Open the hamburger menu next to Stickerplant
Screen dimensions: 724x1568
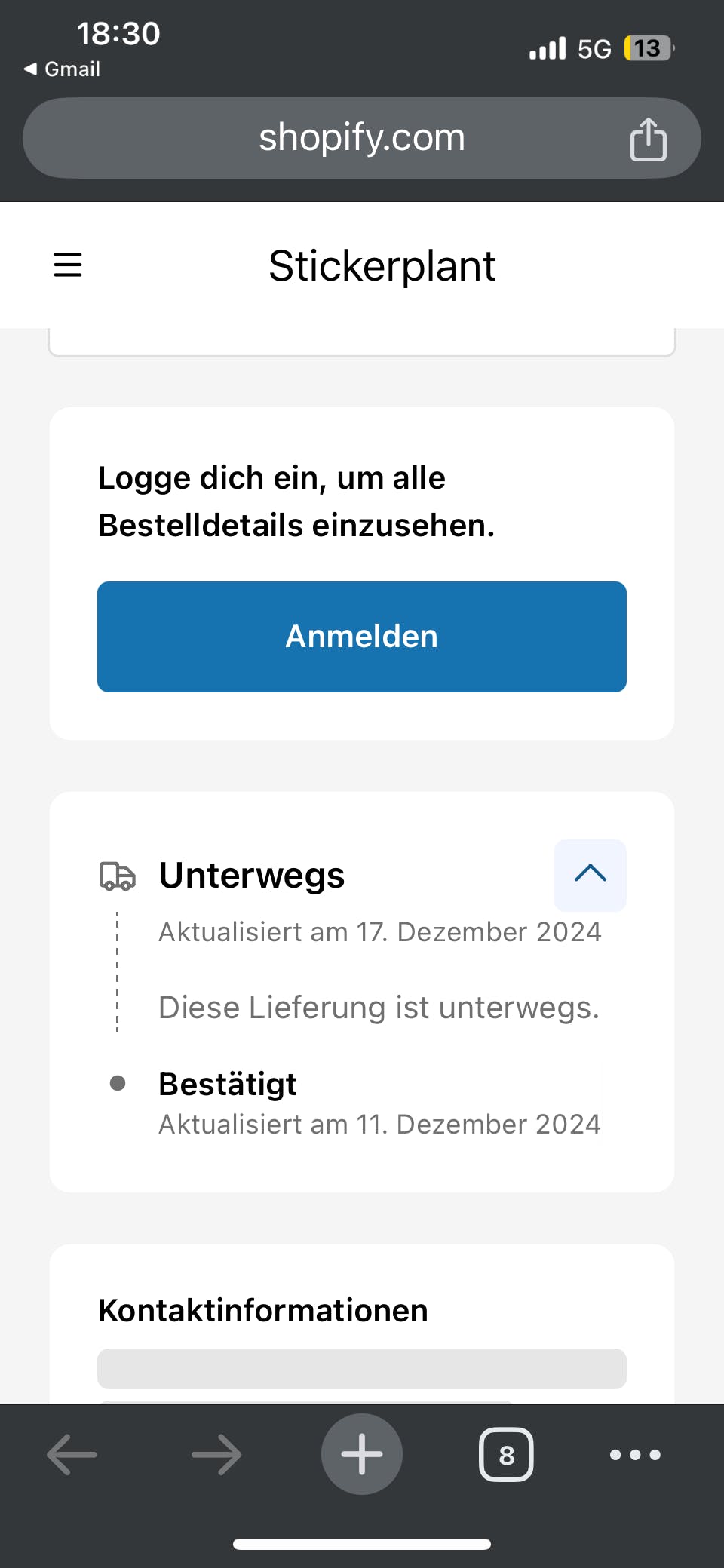pyautogui.click(x=68, y=265)
